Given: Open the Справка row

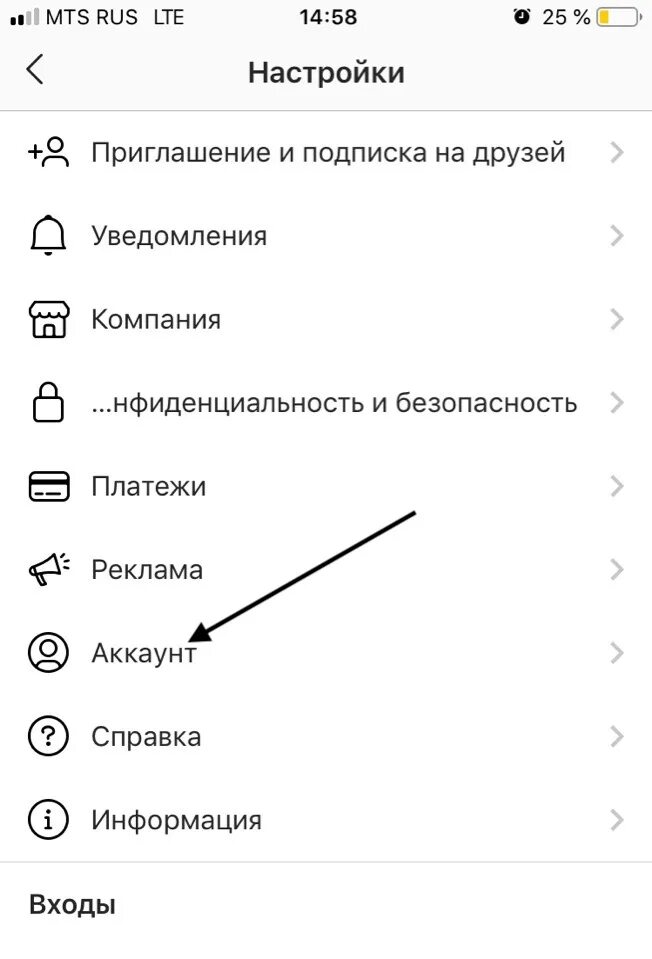Looking at the screenshot, I should (x=146, y=737).
